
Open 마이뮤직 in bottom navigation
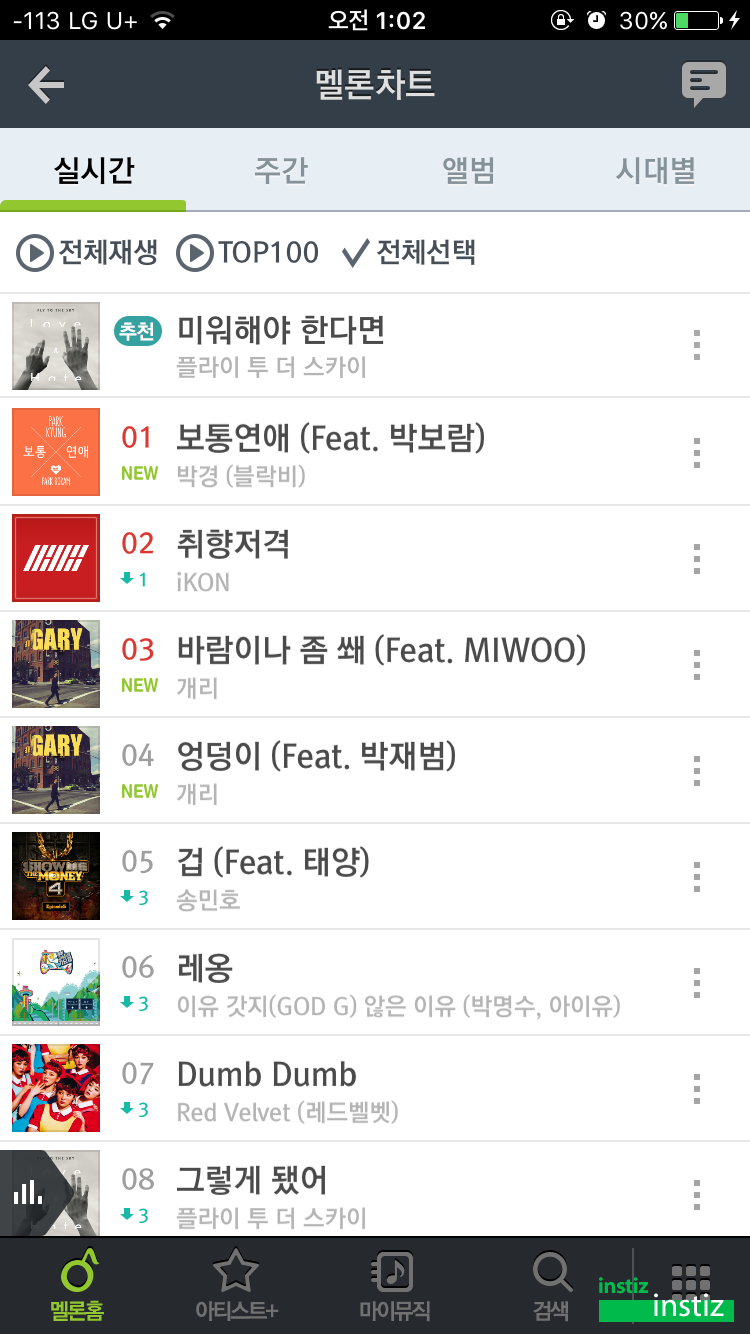(394, 1287)
